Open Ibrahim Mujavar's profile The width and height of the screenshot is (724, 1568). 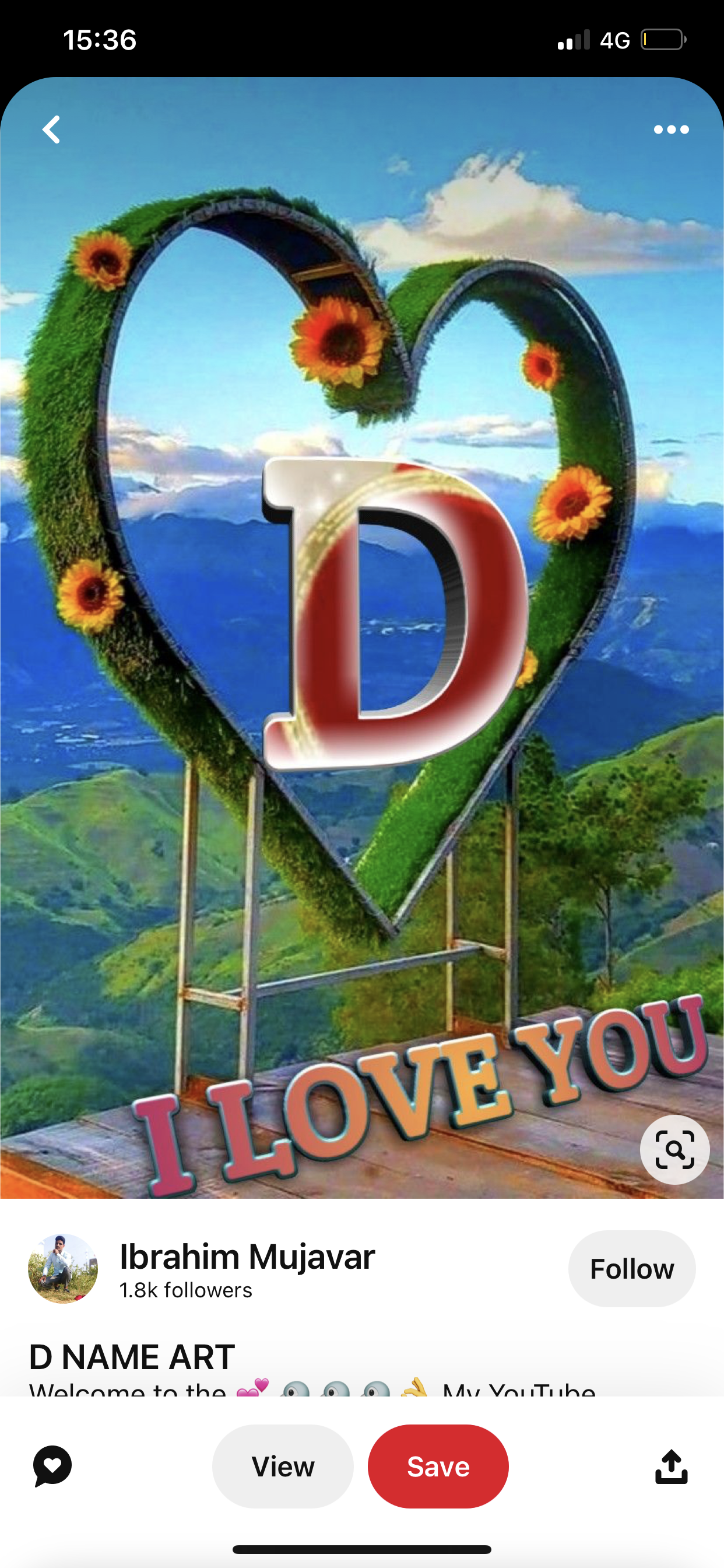pyautogui.click(x=247, y=1257)
